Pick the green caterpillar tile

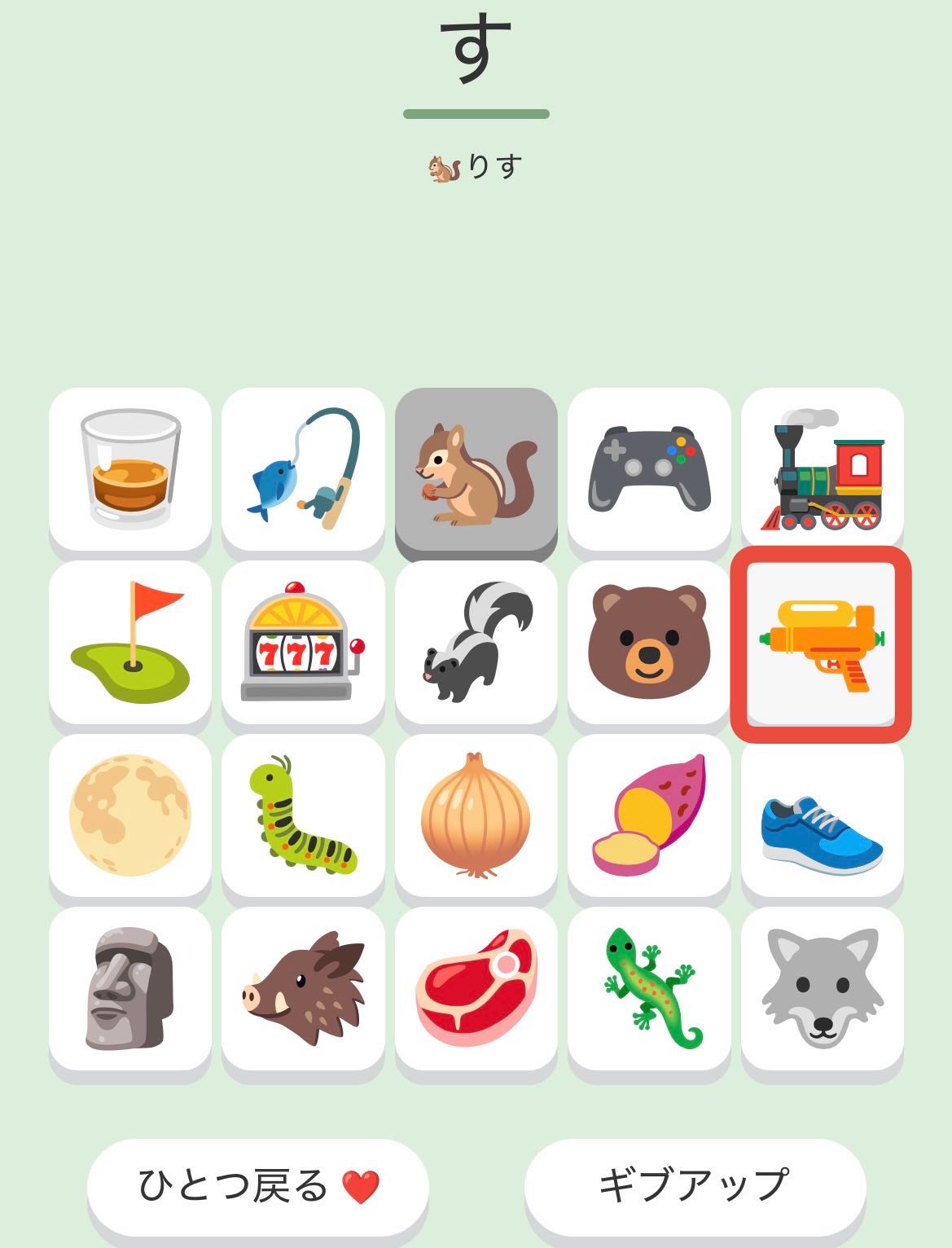pos(303,815)
